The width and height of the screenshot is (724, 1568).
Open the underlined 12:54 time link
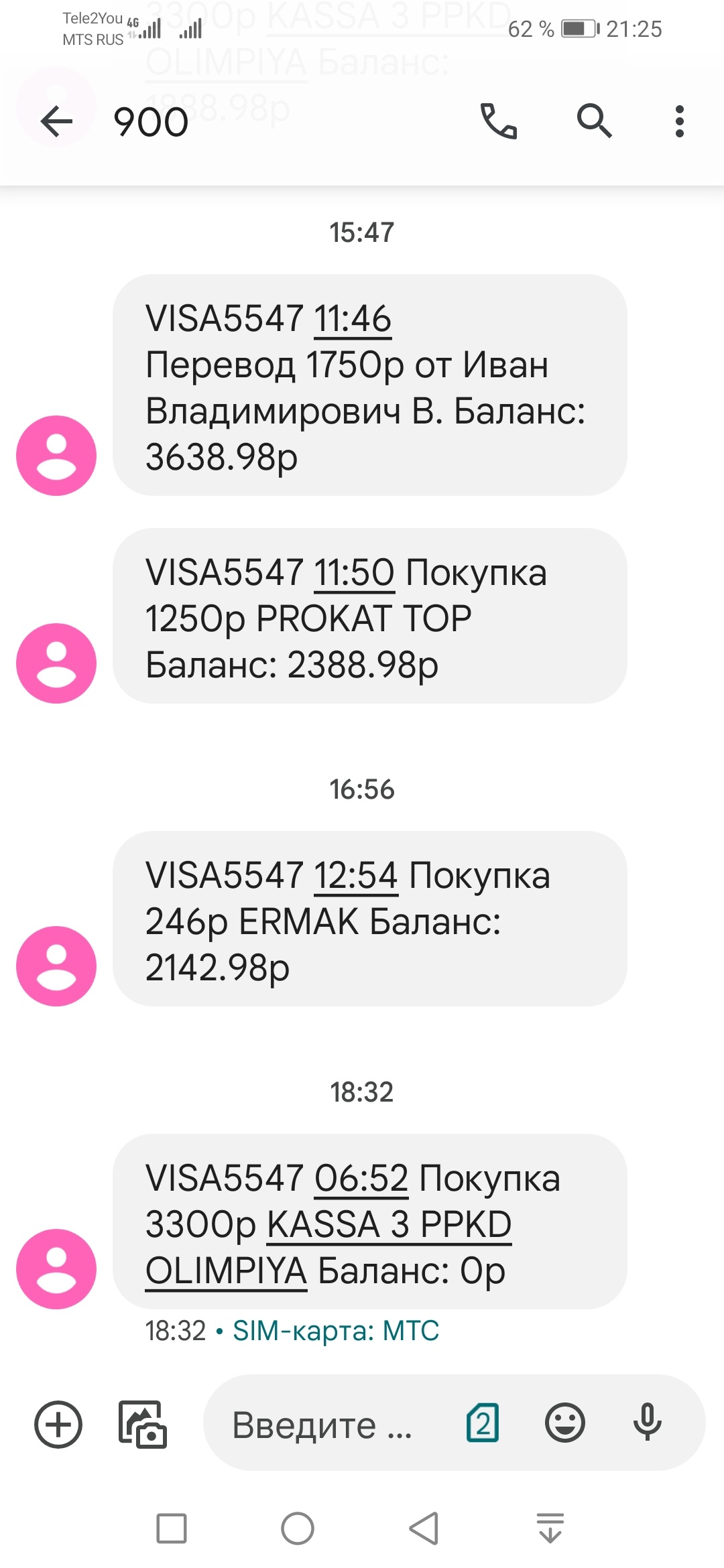356,876
